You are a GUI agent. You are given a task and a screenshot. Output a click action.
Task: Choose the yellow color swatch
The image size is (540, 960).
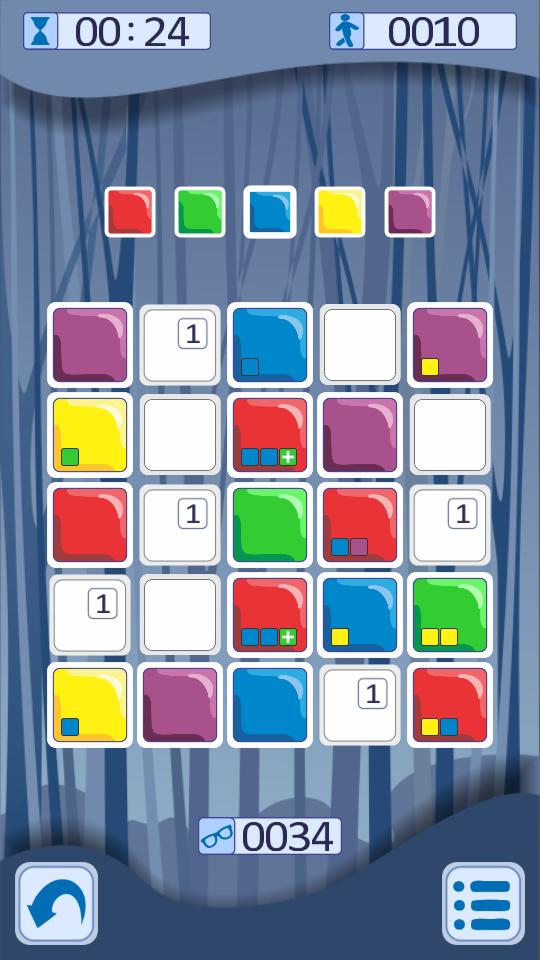(340, 212)
